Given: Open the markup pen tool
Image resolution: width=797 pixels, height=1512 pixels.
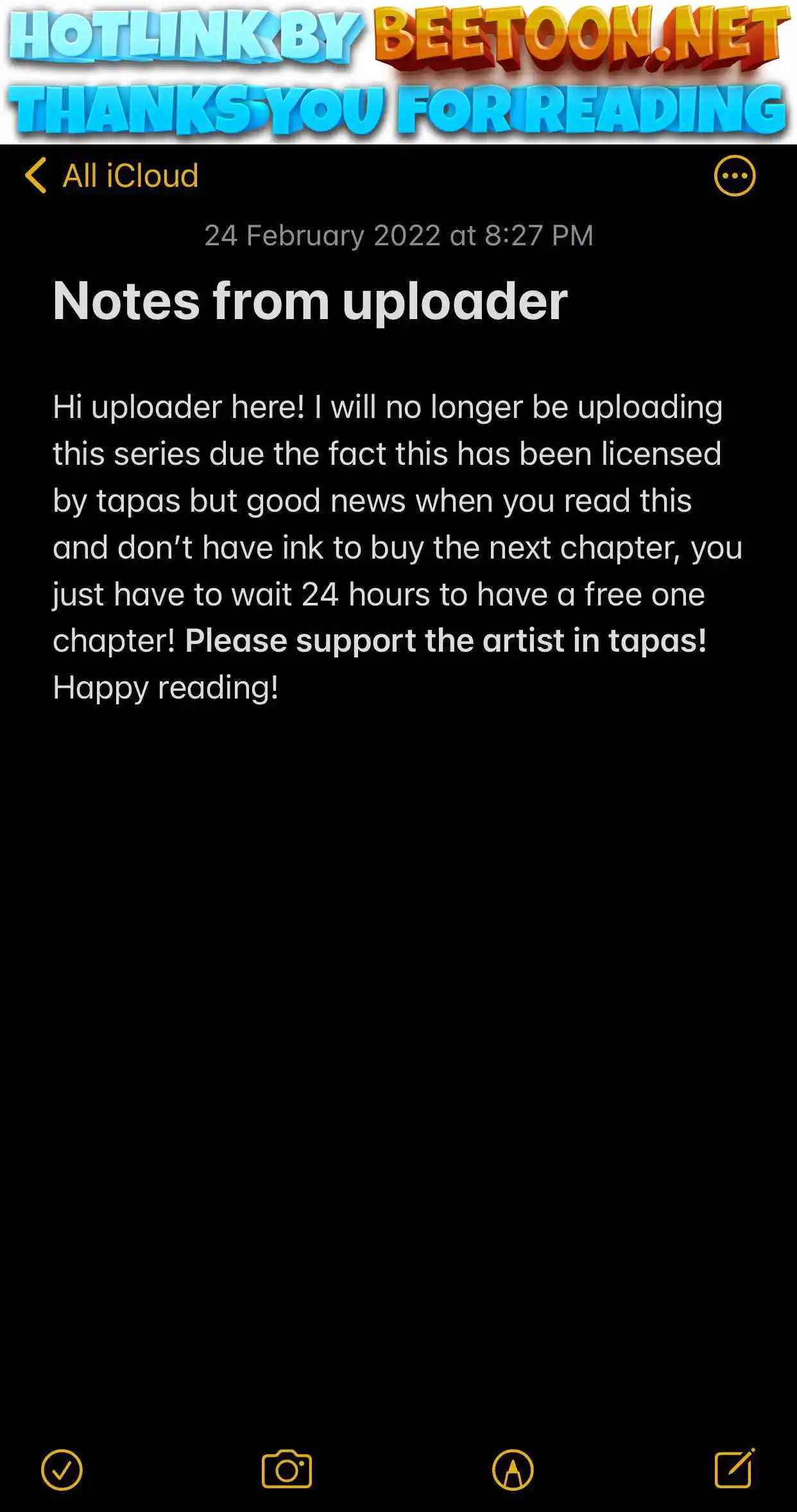Looking at the screenshot, I should (x=512, y=1470).
